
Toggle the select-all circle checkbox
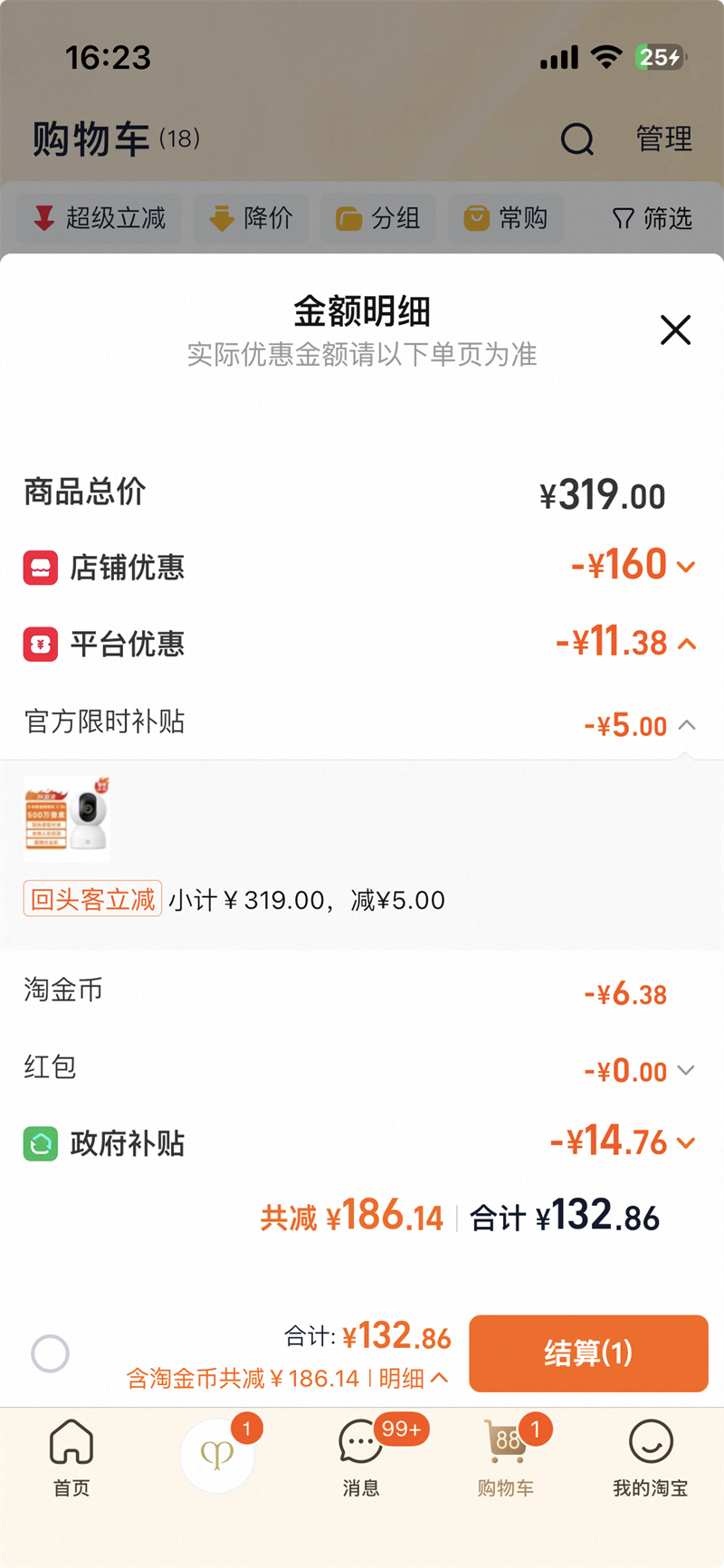coord(50,1353)
